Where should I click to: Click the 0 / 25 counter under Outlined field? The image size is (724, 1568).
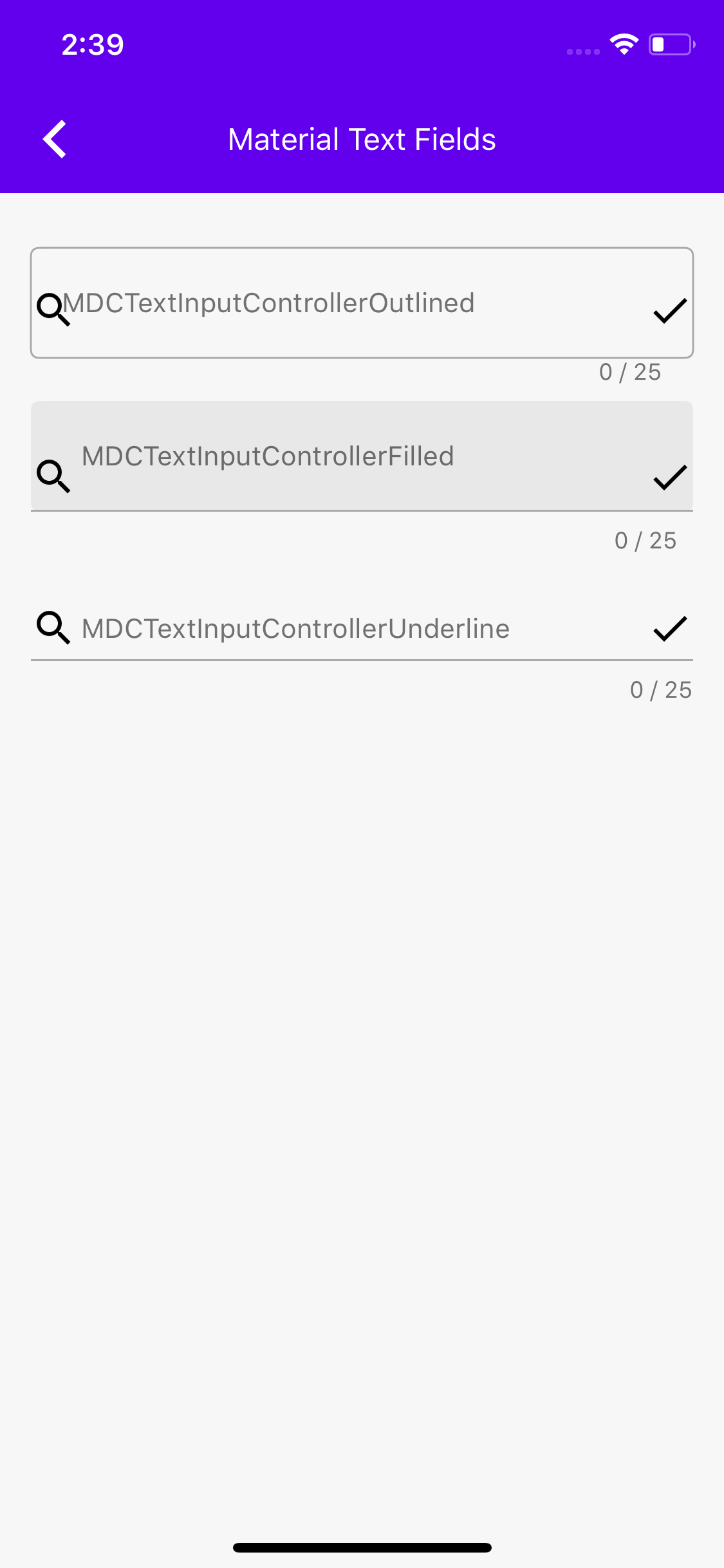click(x=629, y=371)
